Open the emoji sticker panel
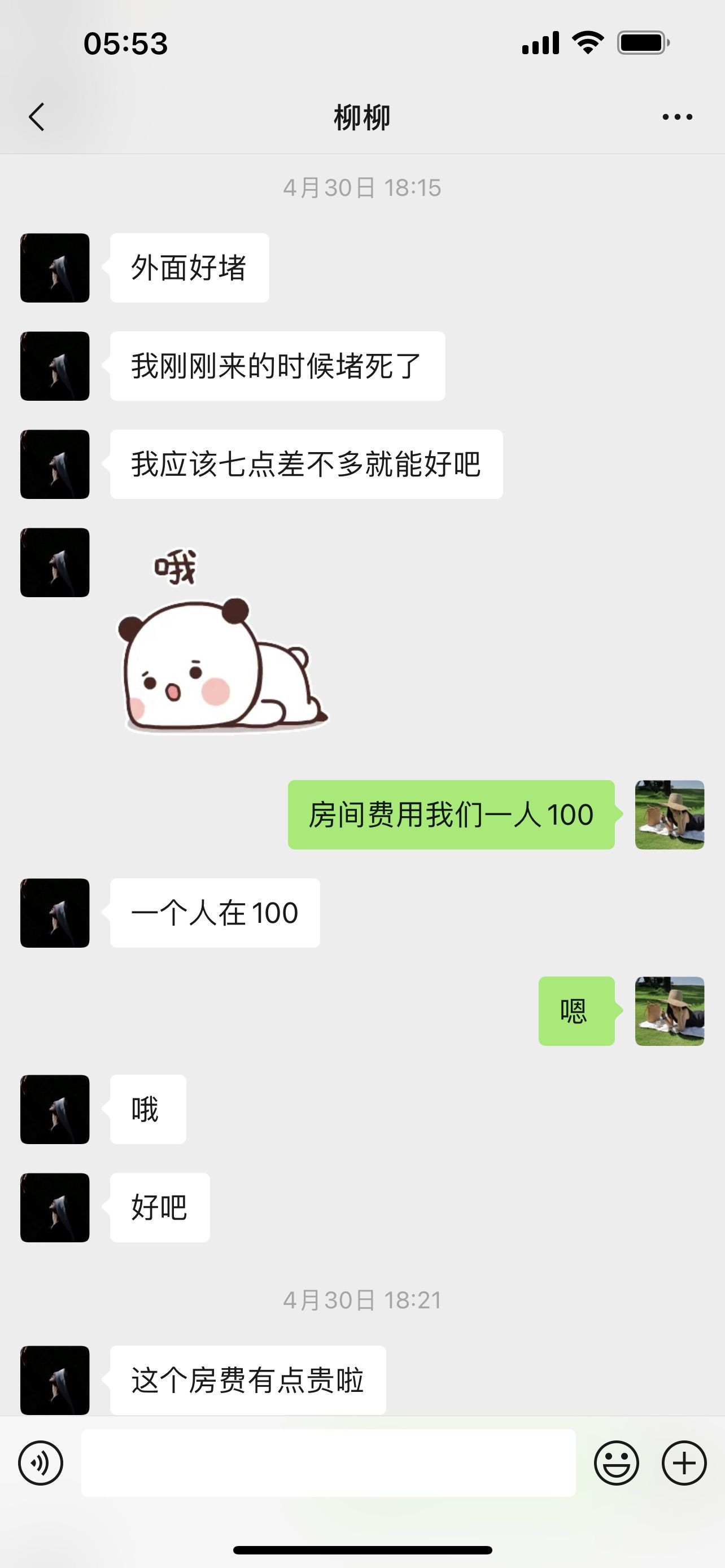Viewport: 725px width, 1568px height. pos(616,1462)
